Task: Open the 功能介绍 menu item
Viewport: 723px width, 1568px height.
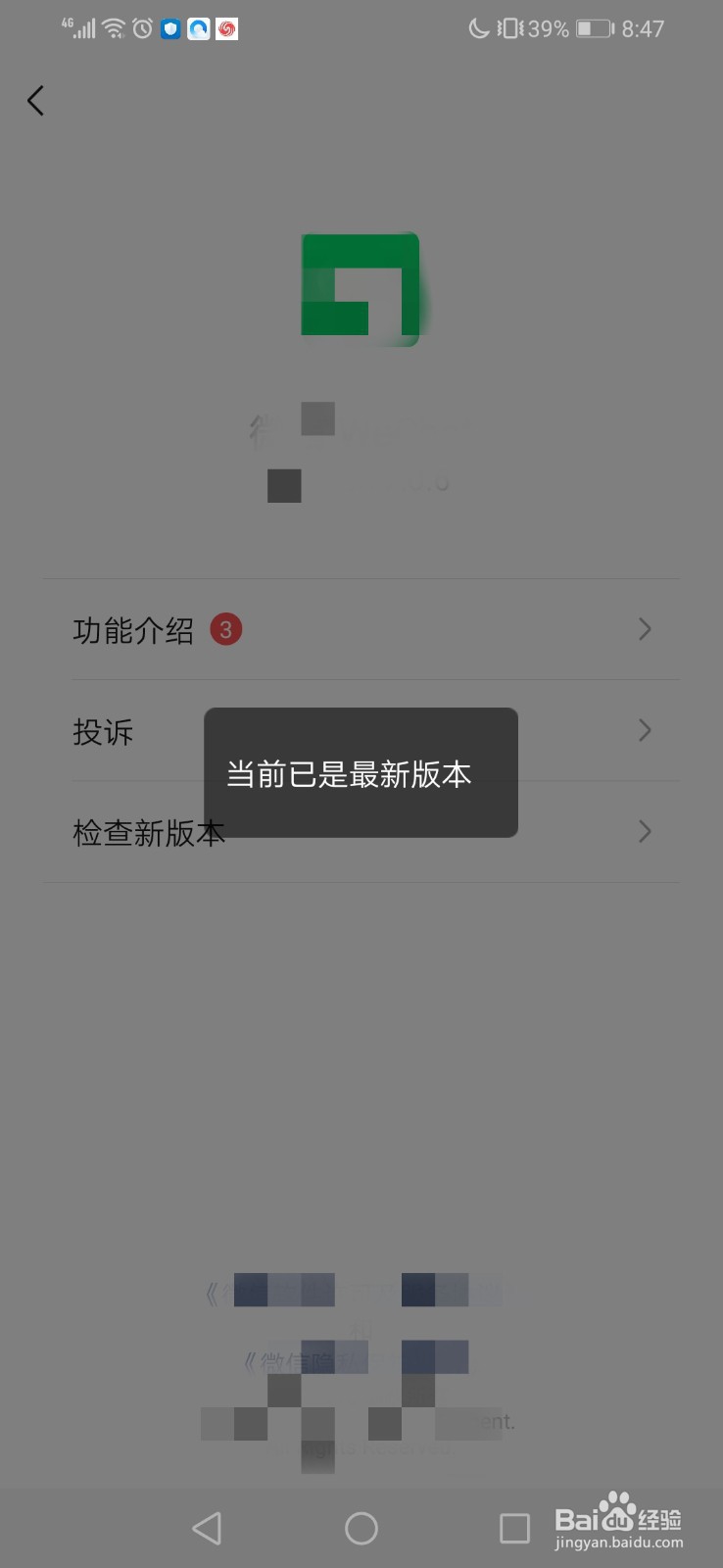Action: [135, 630]
